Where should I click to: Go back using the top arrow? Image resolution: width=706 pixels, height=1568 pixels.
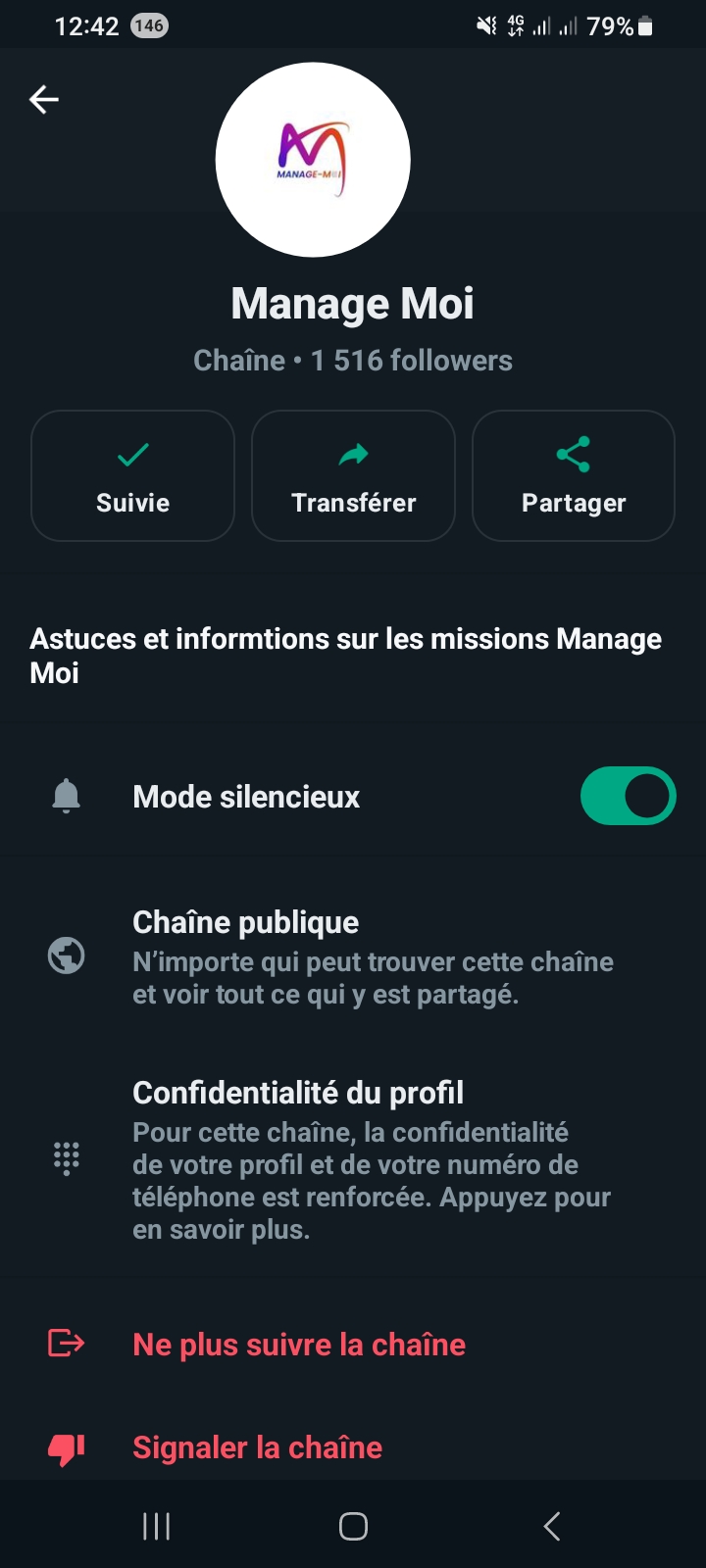pyautogui.click(x=44, y=99)
